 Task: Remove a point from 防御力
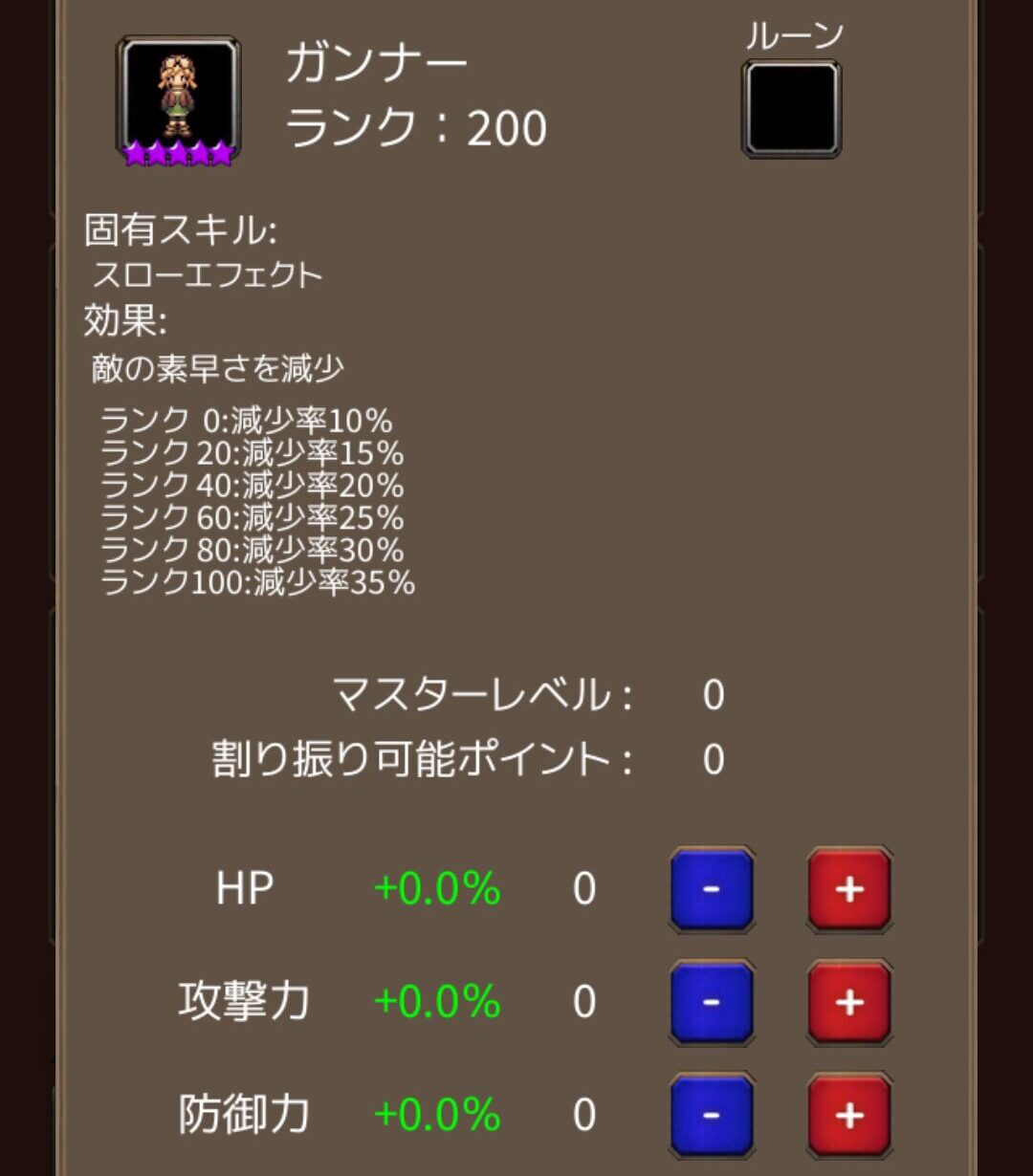coord(712,1115)
